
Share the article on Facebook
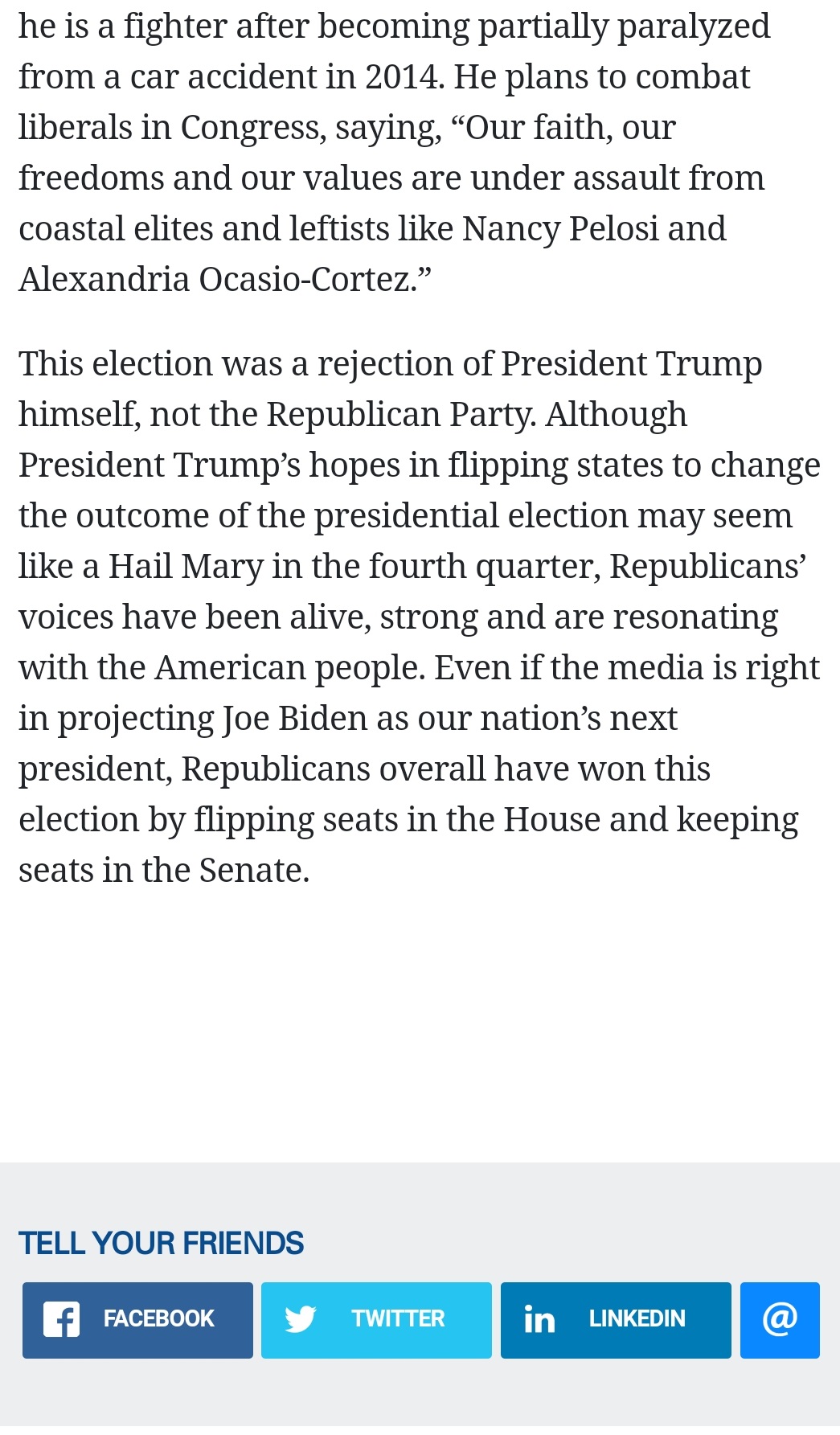(x=137, y=1320)
